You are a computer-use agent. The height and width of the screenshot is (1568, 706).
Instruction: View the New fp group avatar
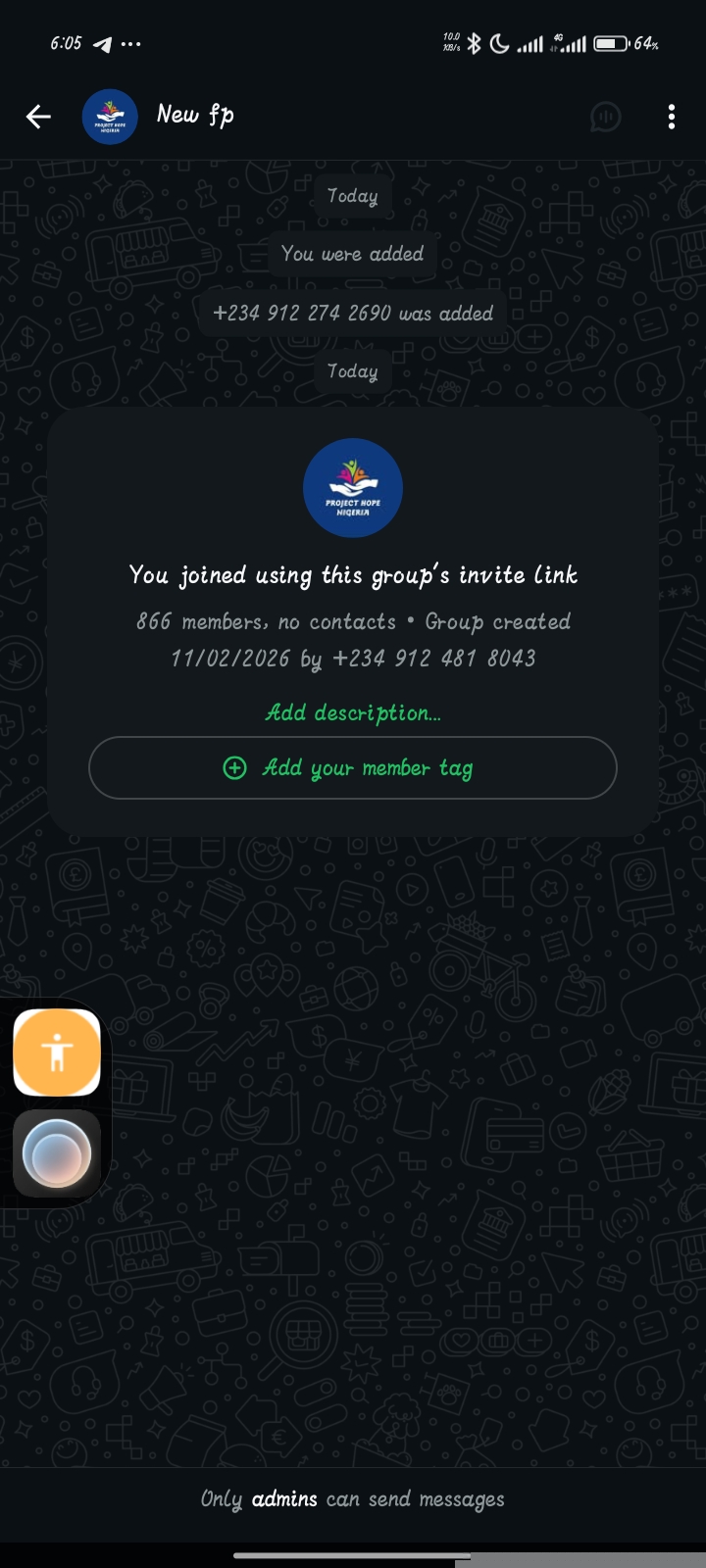110,118
